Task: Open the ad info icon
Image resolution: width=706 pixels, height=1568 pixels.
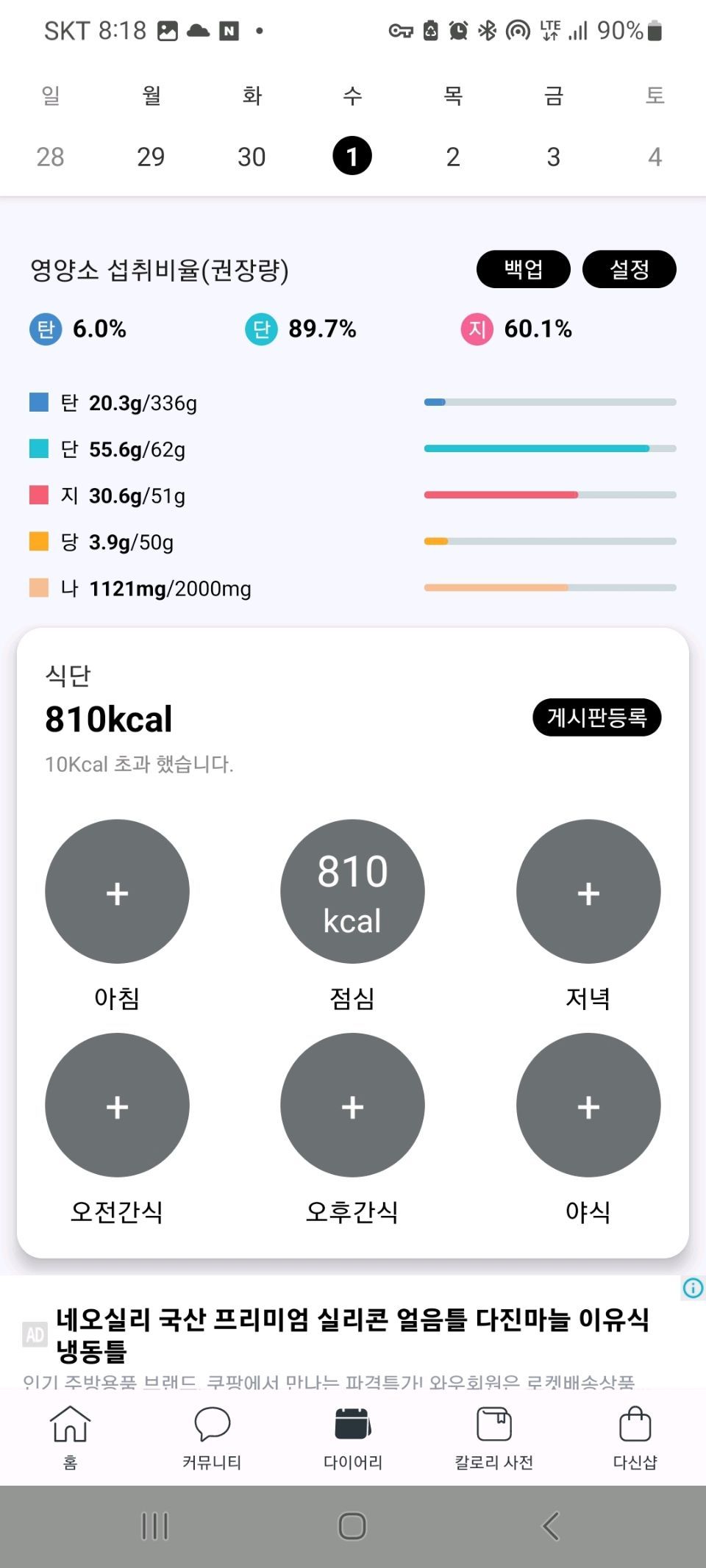Action: tap(693, 1288)
